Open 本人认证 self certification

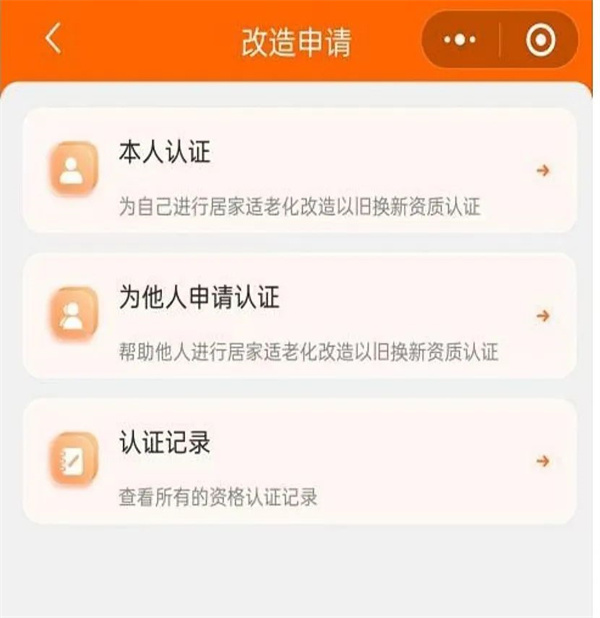click(300, 171)
